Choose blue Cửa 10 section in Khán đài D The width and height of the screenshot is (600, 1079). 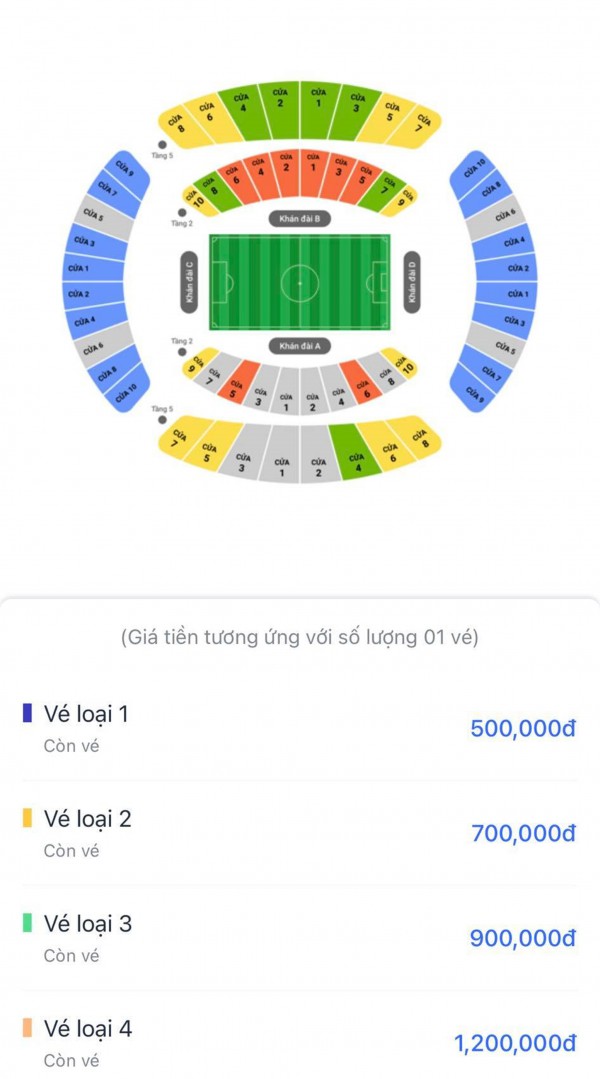pos(476,167)
